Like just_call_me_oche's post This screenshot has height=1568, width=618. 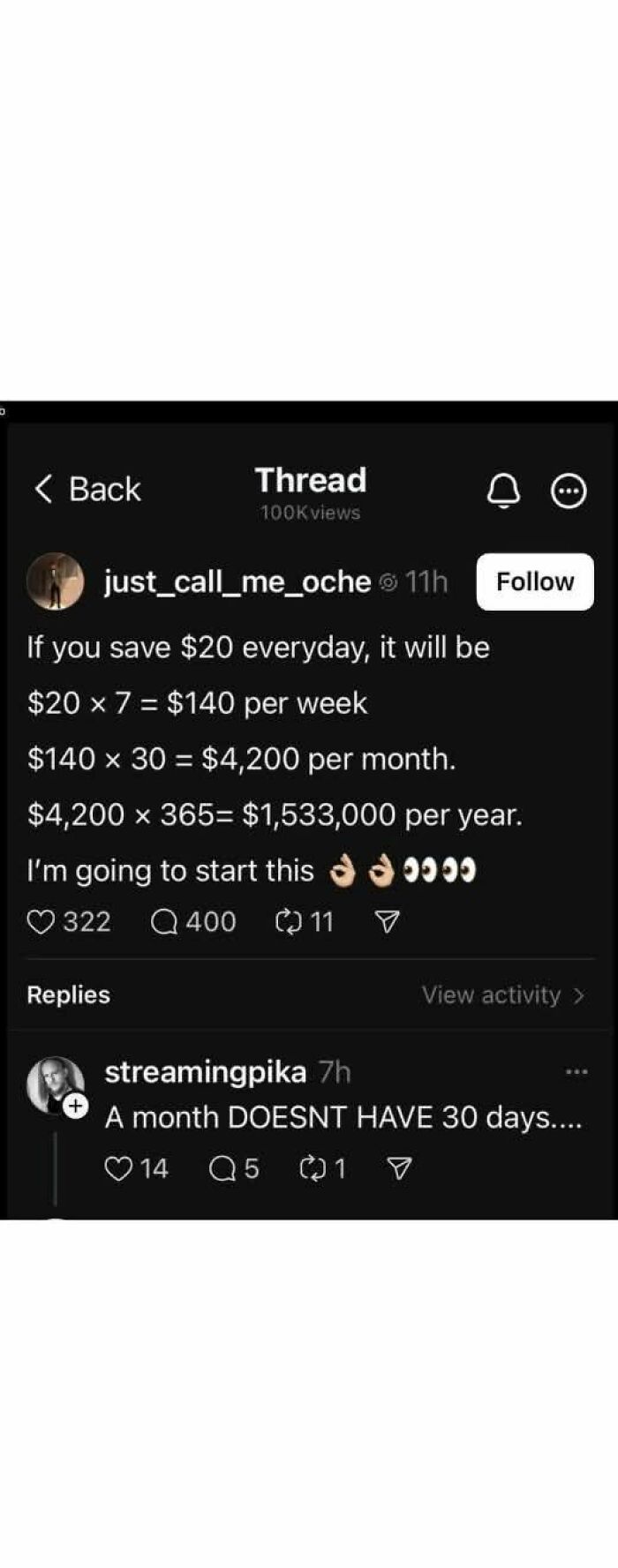pos(41,922)
